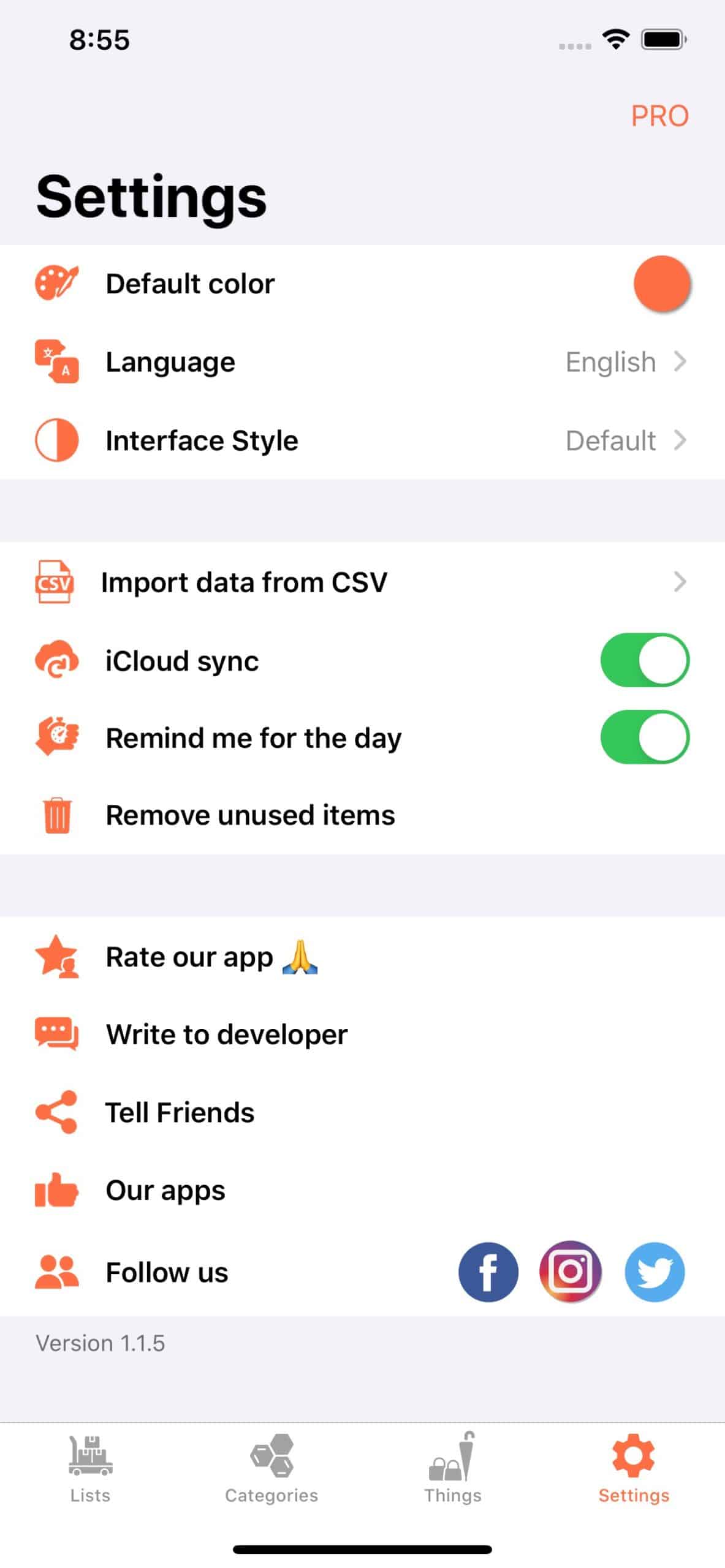Screen dimensions: 725x1568
Task: Click the iCloud sync cloud icon
Action: click(x=56, y=660)
